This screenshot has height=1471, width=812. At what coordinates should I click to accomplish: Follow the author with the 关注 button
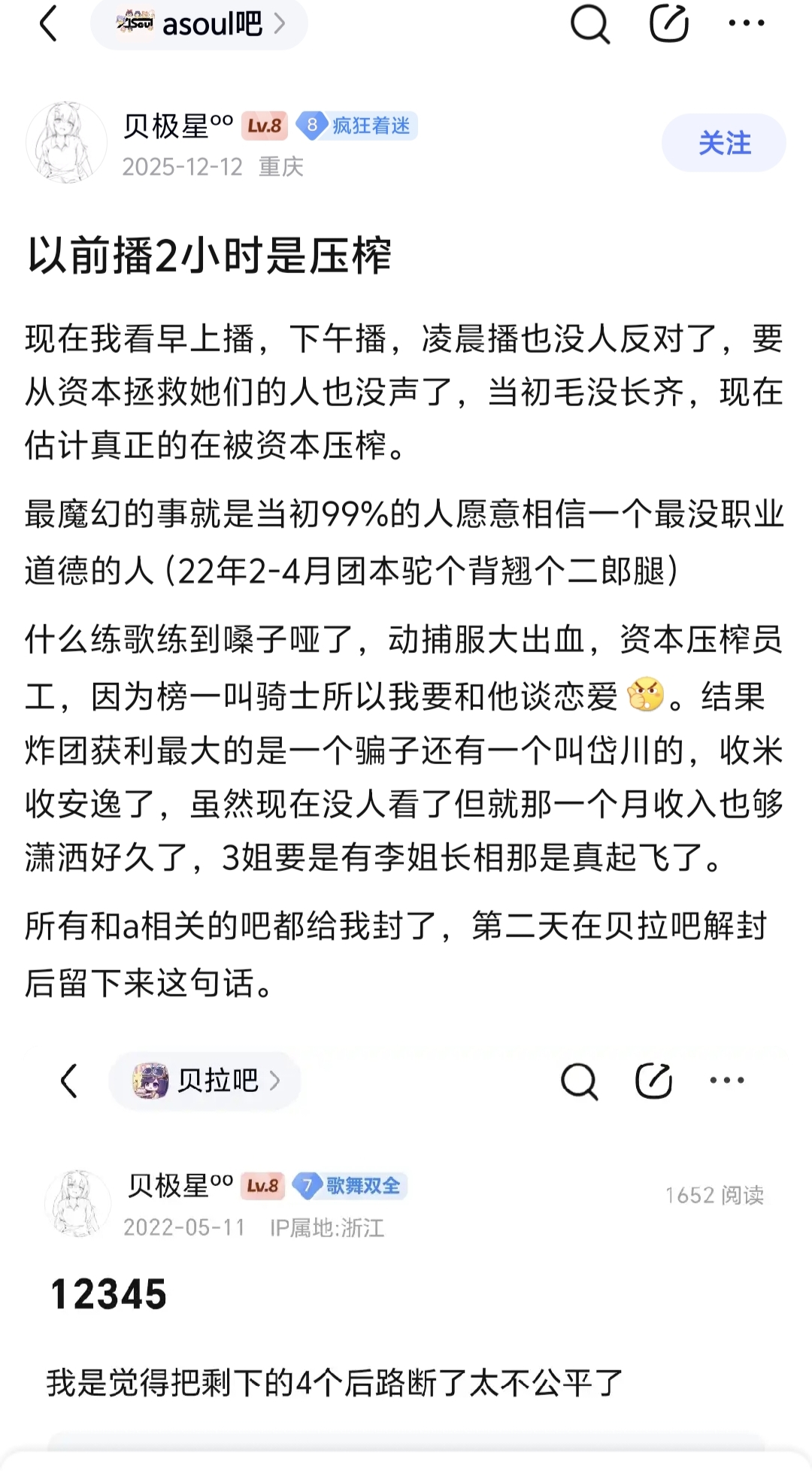pyautogui.click(x=723, y=143)
